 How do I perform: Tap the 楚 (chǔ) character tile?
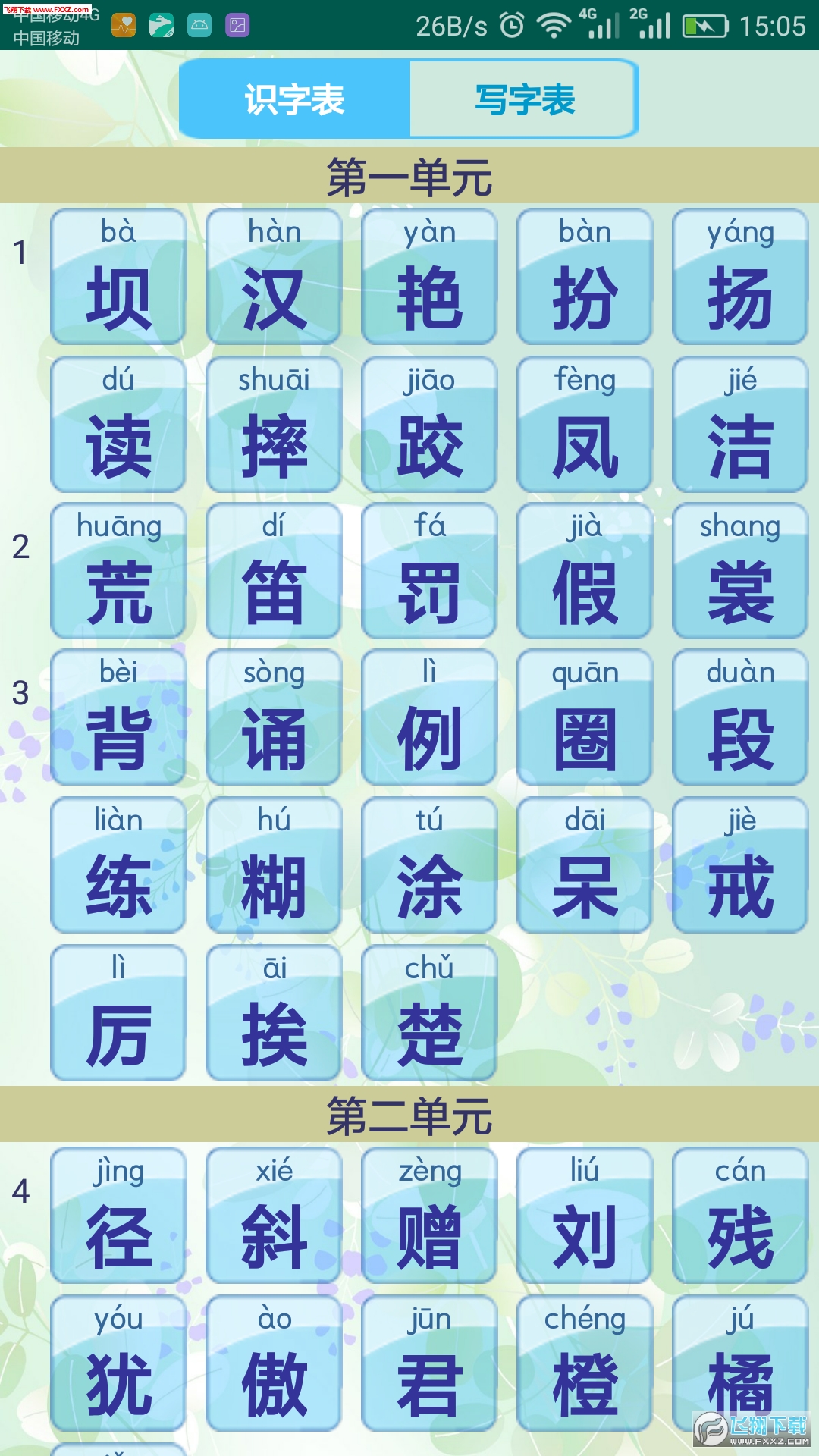[429, 1013]
